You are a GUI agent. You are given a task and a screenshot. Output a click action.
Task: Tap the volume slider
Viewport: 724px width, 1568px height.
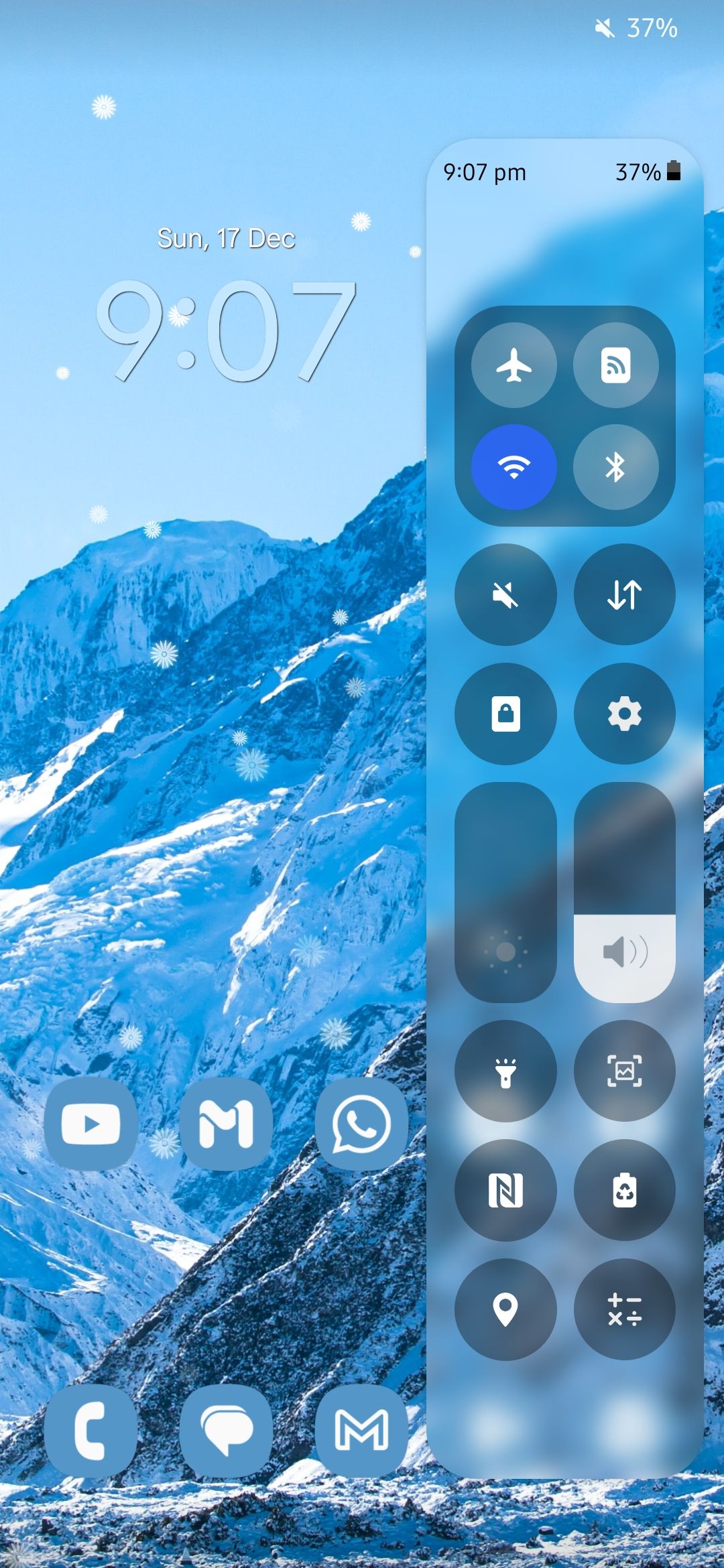(x=624, y=892)
